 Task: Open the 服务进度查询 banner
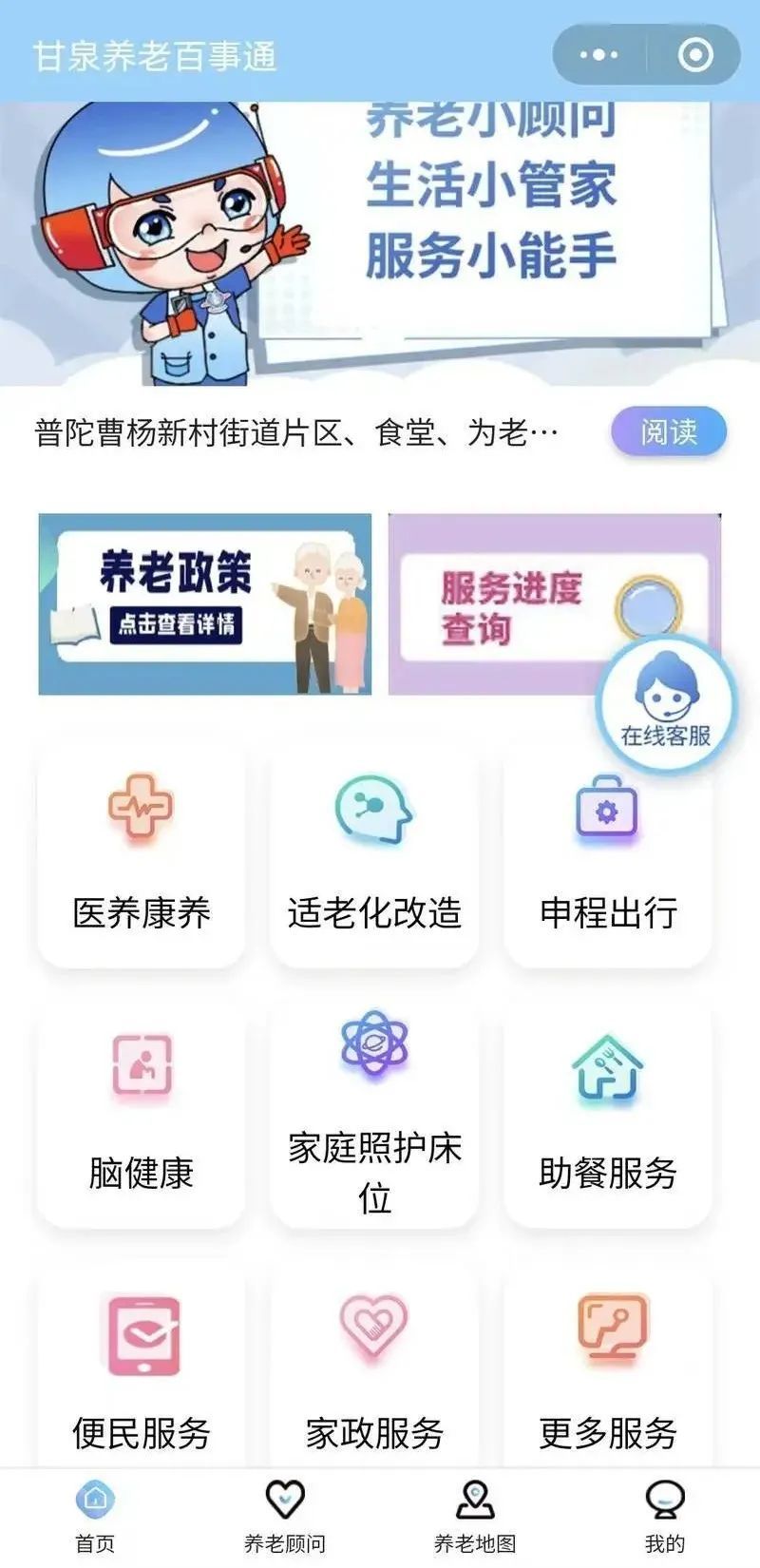click(x=513, y=603)
